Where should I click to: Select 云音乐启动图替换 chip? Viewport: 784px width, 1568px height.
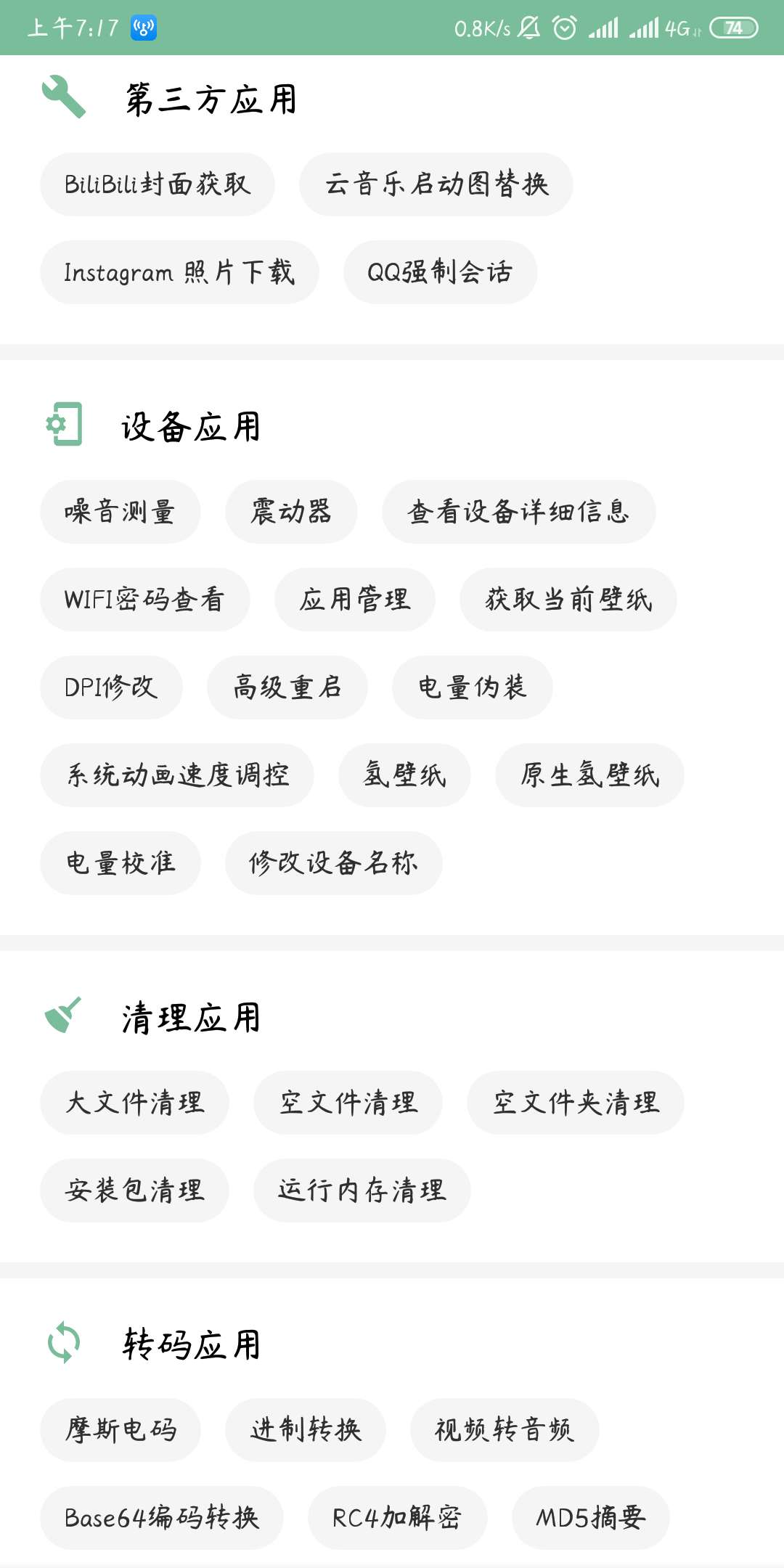(436, 184)
